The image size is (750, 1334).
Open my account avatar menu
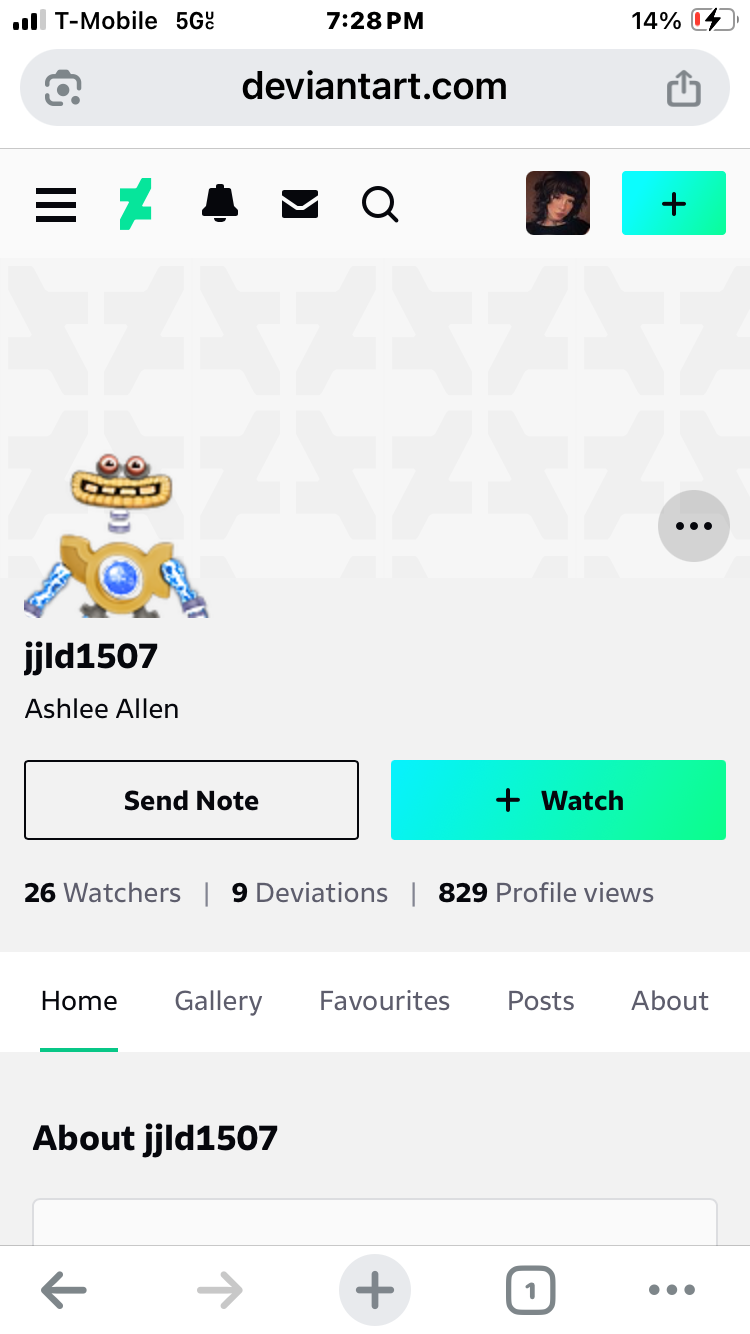coord(557,203)
